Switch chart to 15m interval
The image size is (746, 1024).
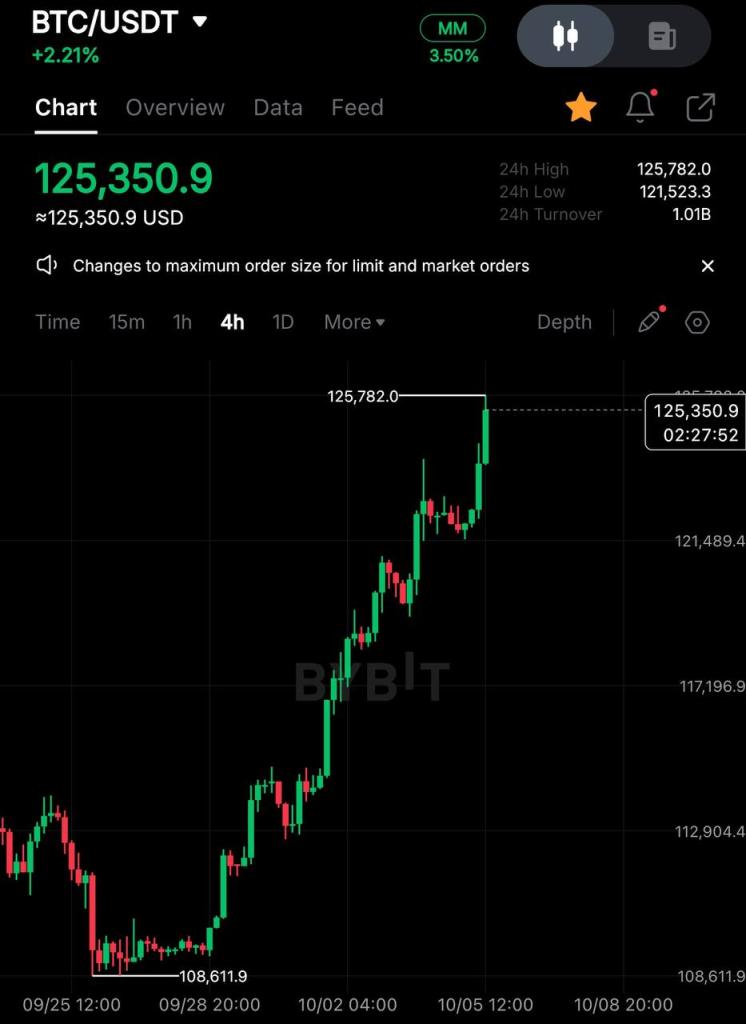[x=127, y=322]
